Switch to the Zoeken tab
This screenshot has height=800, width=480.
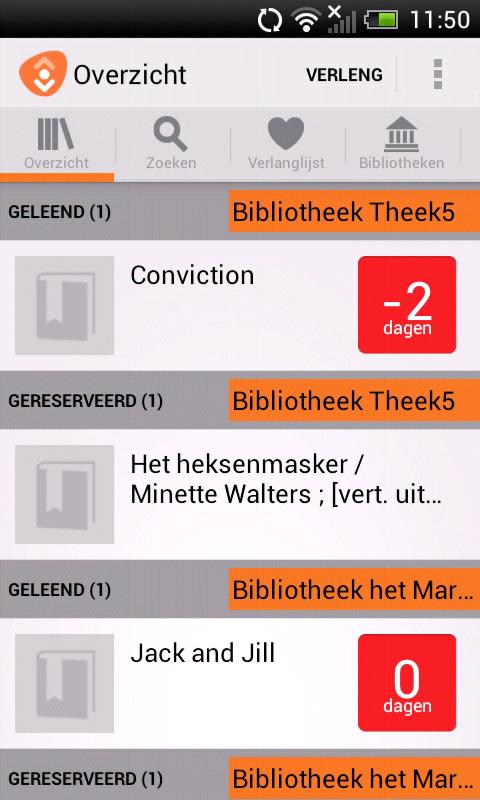tap(171, 143)
